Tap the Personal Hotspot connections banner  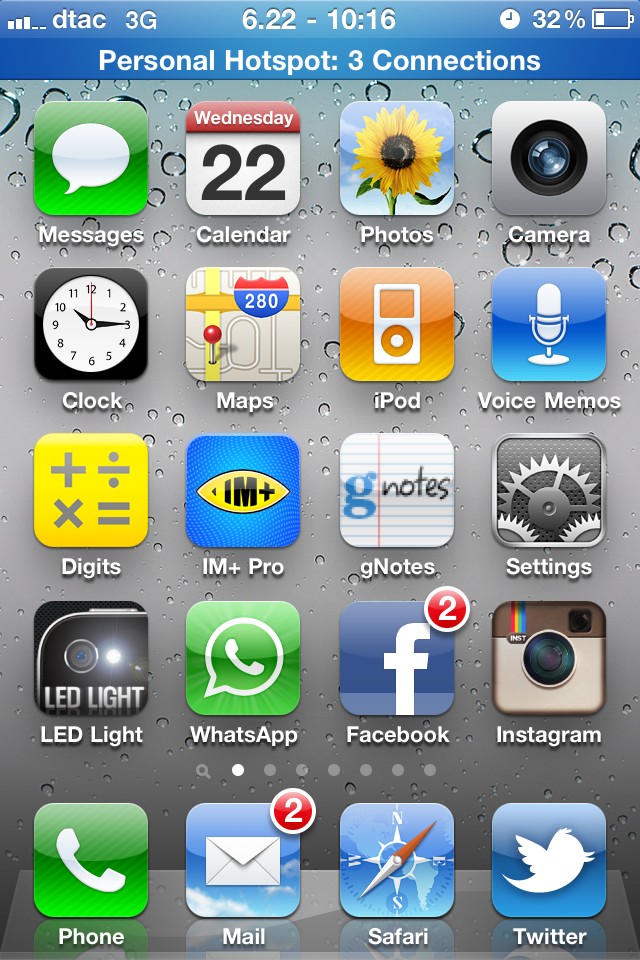[320, 60]
